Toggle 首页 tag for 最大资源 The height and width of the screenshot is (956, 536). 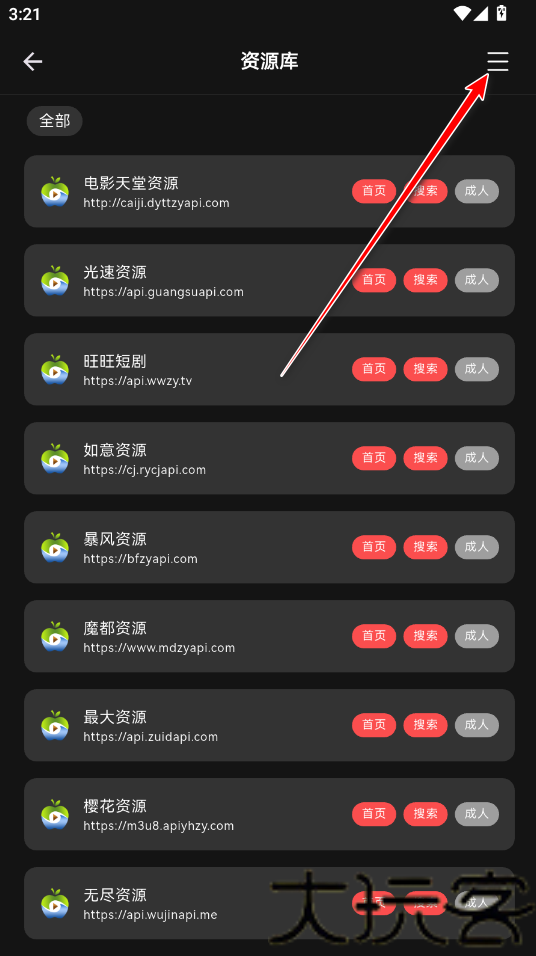374,725
